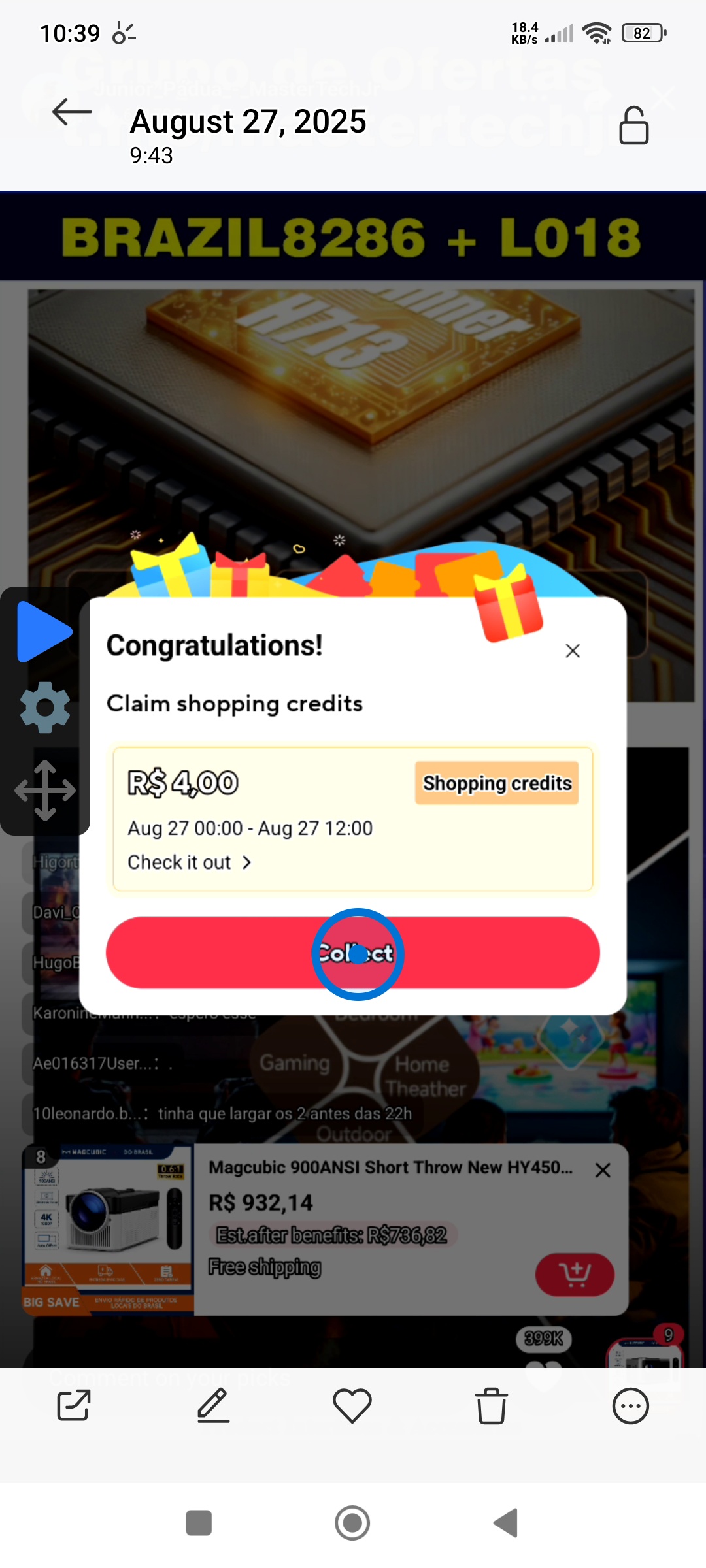This screenshot has width=706, height=1568.
Task: Tap the lock icon in the header
Action: 633,125
